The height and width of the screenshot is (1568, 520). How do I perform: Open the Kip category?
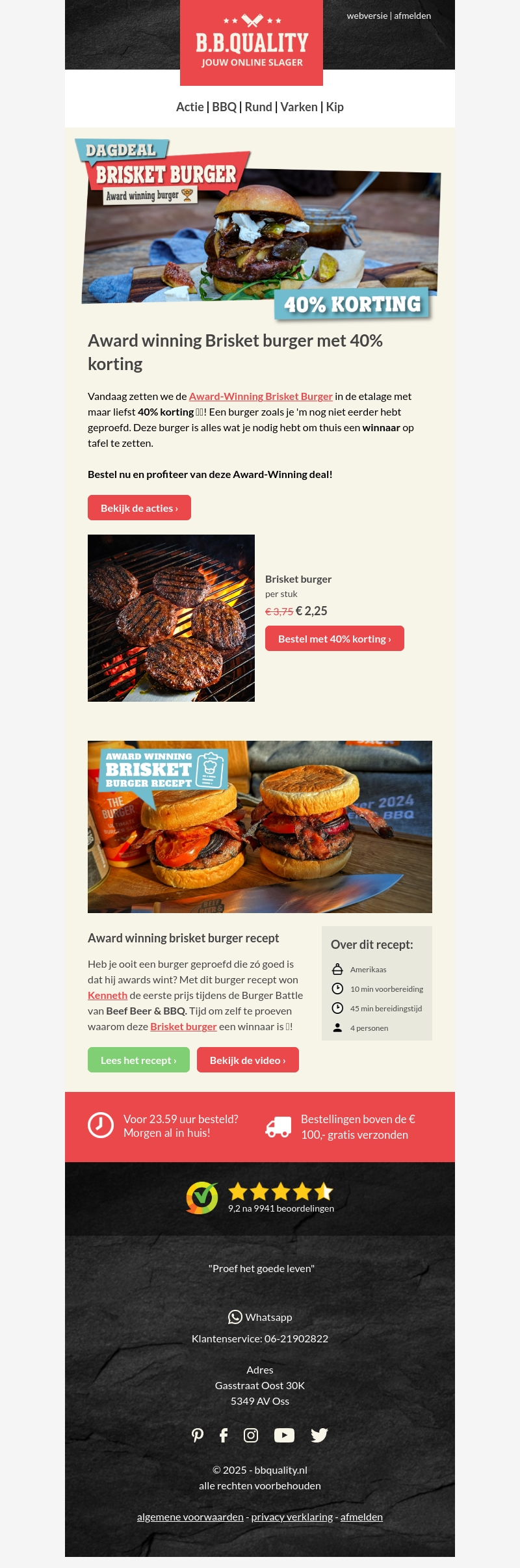pos(335,107)
